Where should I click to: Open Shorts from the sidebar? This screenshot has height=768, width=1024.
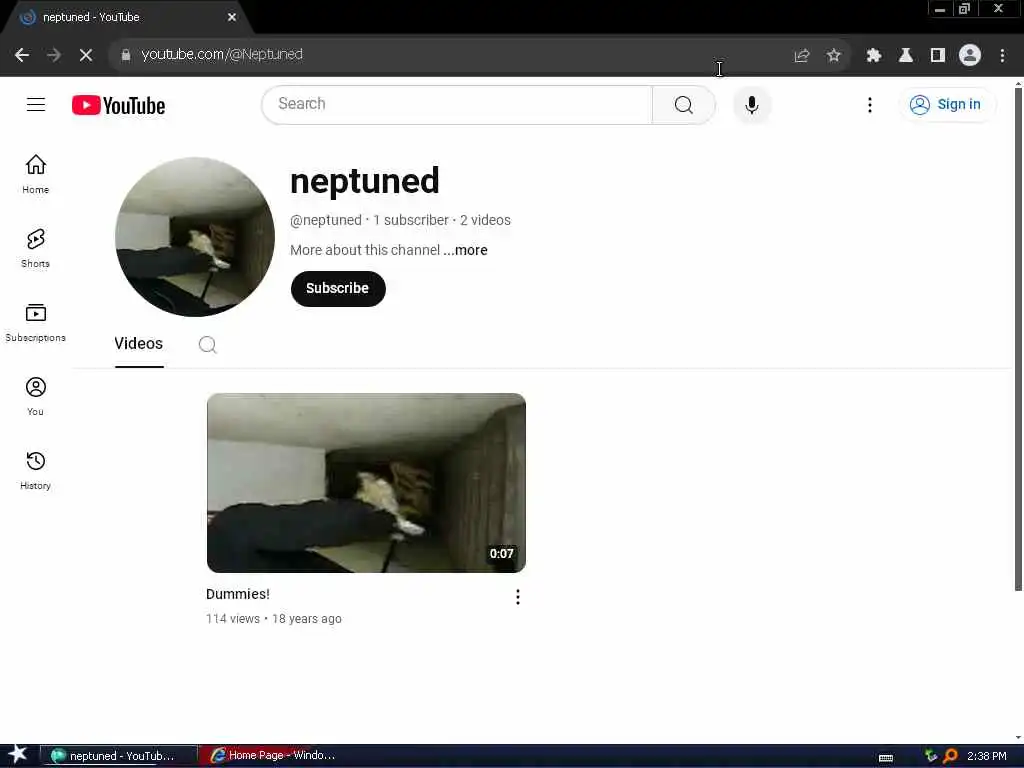pyautogui.click(x=36, y=248)
